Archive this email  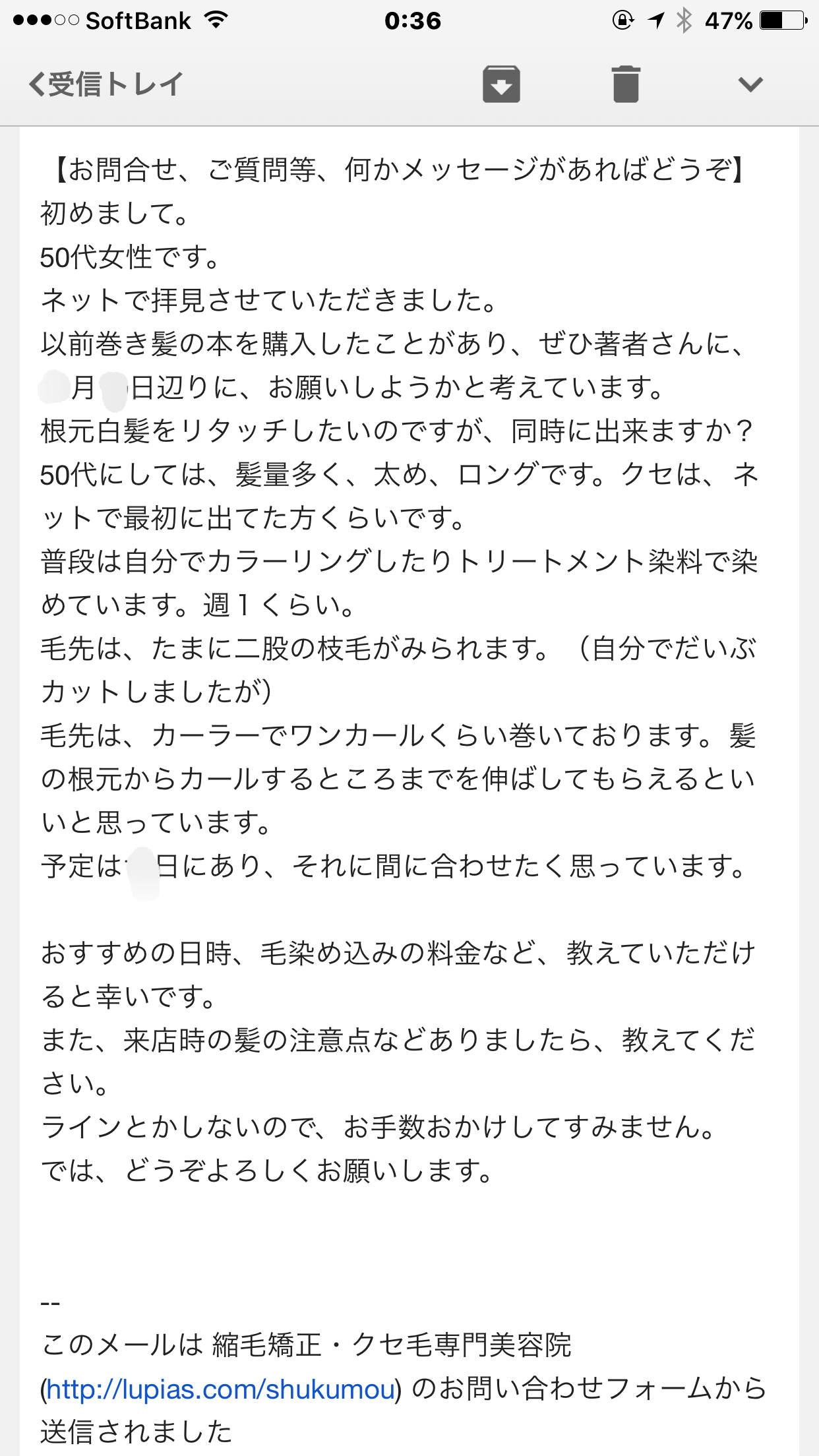coord(501,84)
